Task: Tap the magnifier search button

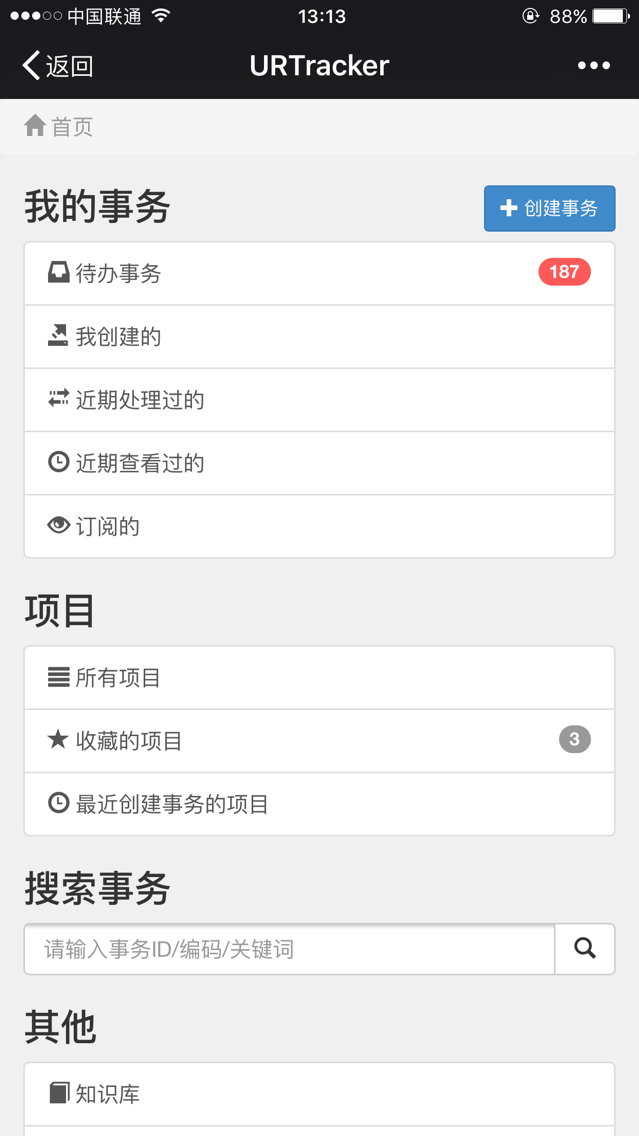Action: point(585,949)
